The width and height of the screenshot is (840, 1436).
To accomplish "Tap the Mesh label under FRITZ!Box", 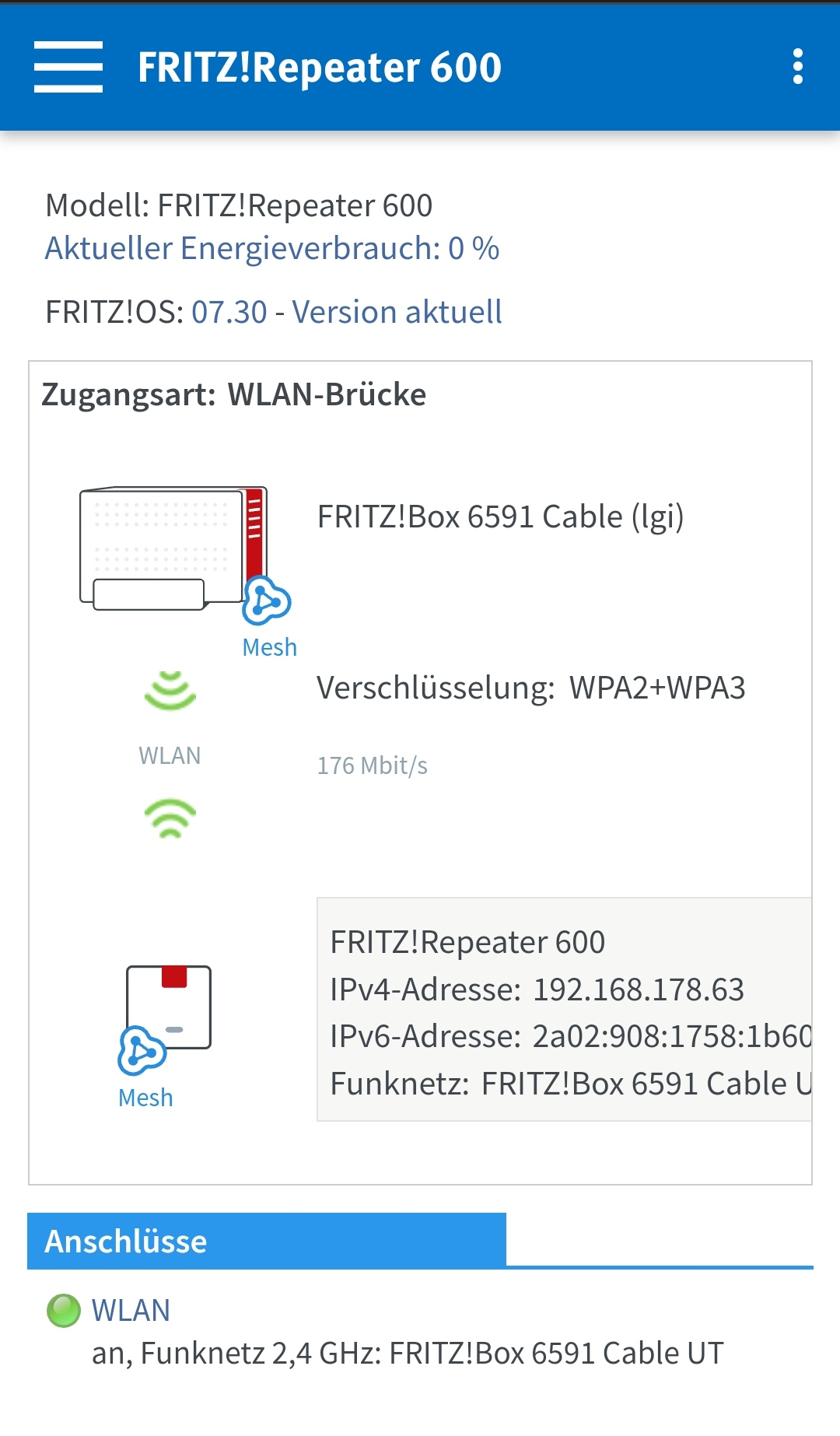I will tap(269, 647).
